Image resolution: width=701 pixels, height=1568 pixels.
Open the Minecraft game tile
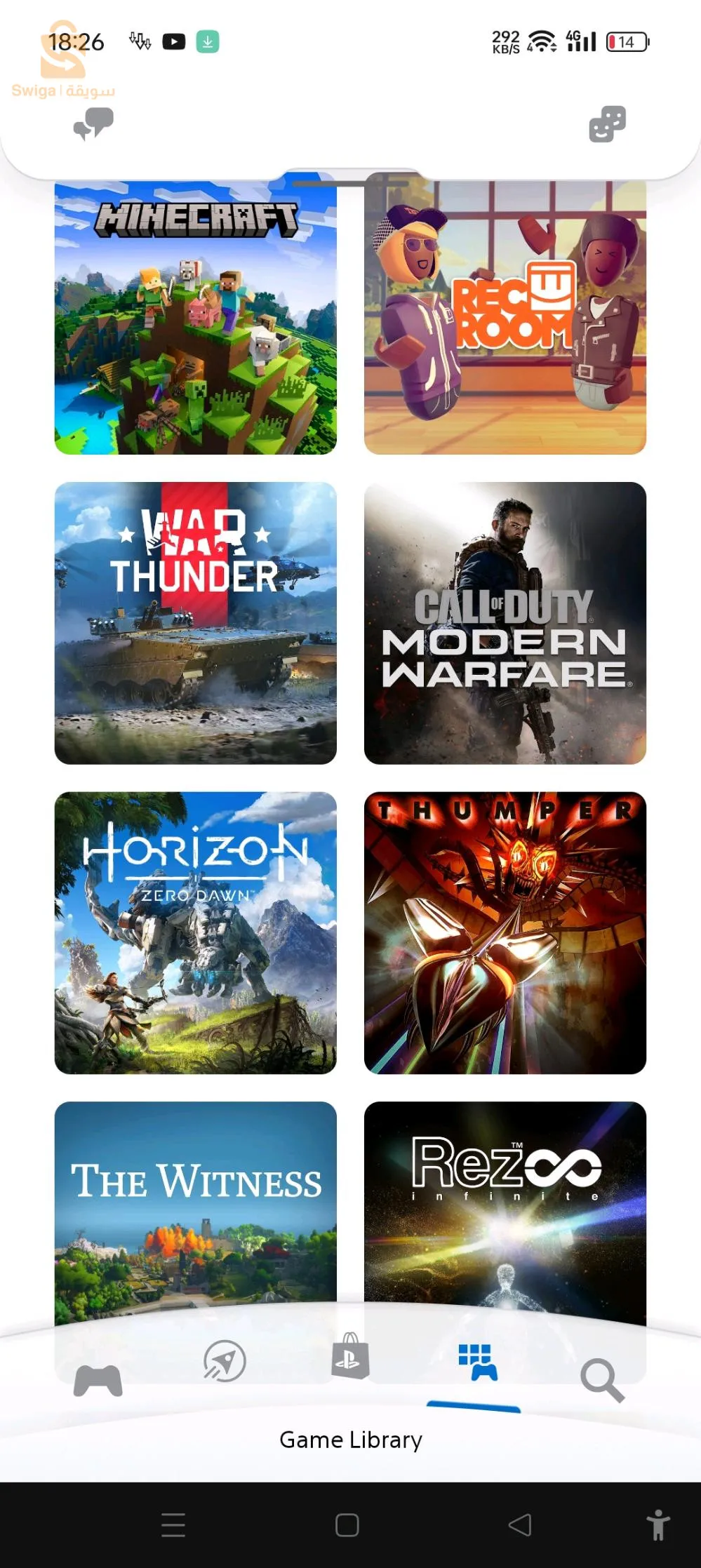(195, 317)
